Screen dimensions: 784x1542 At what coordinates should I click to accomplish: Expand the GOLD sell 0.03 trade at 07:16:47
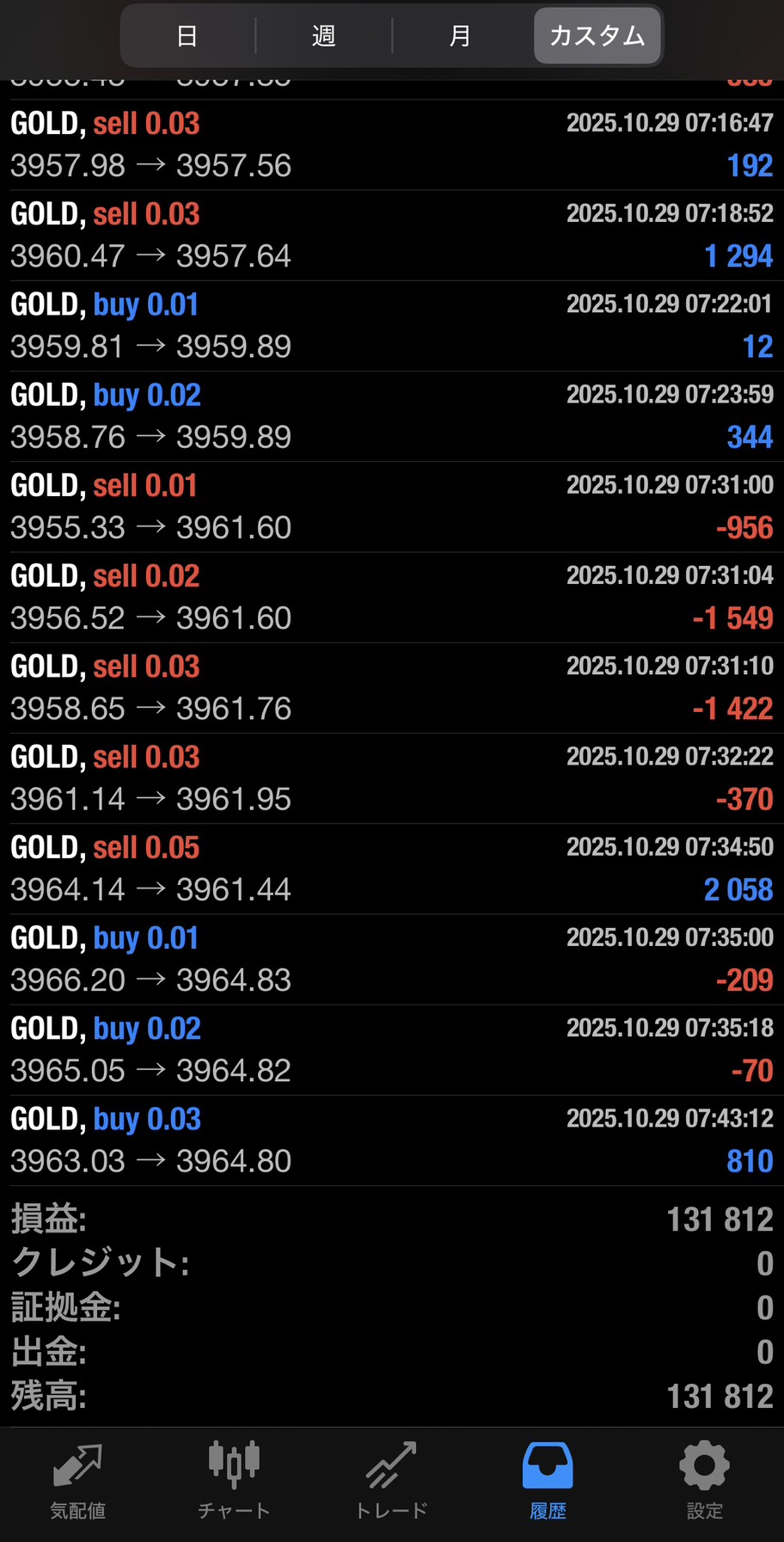[392, 144]
